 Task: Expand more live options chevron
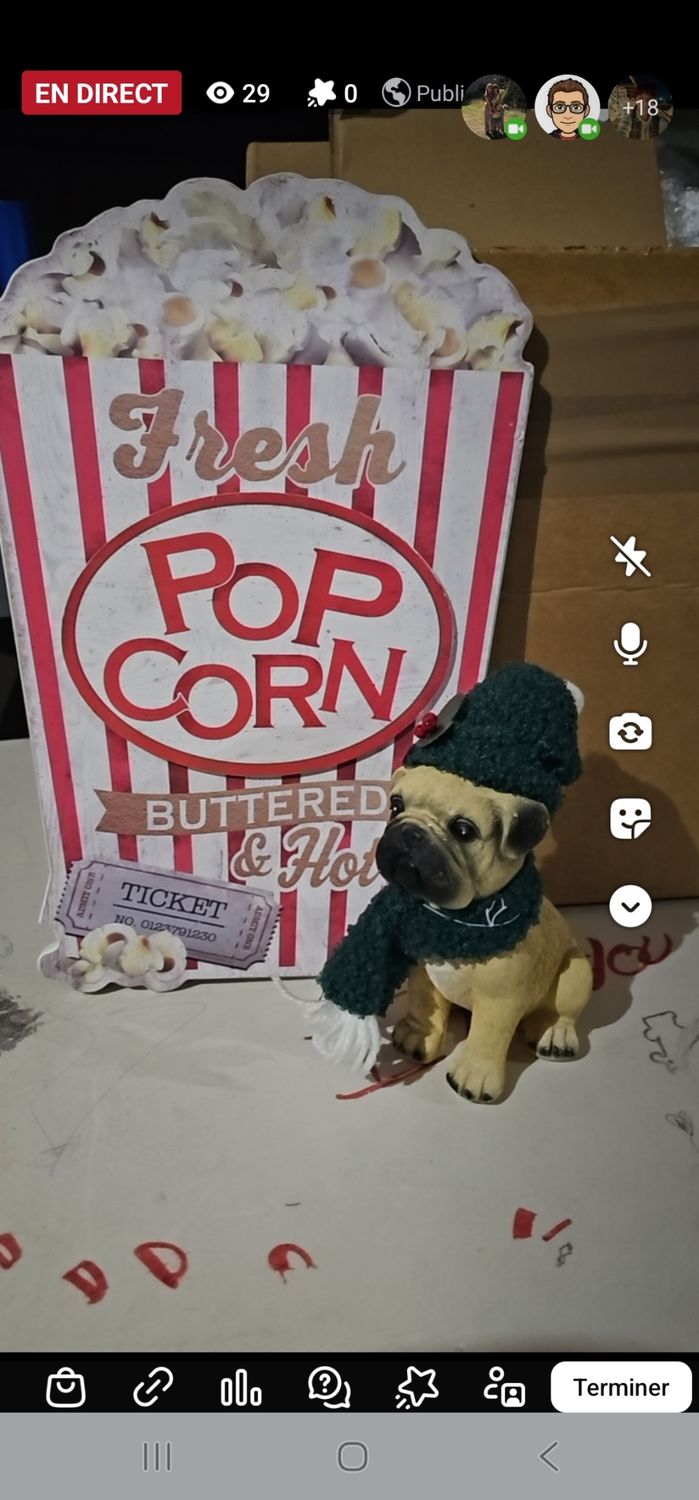click(630, 906)
